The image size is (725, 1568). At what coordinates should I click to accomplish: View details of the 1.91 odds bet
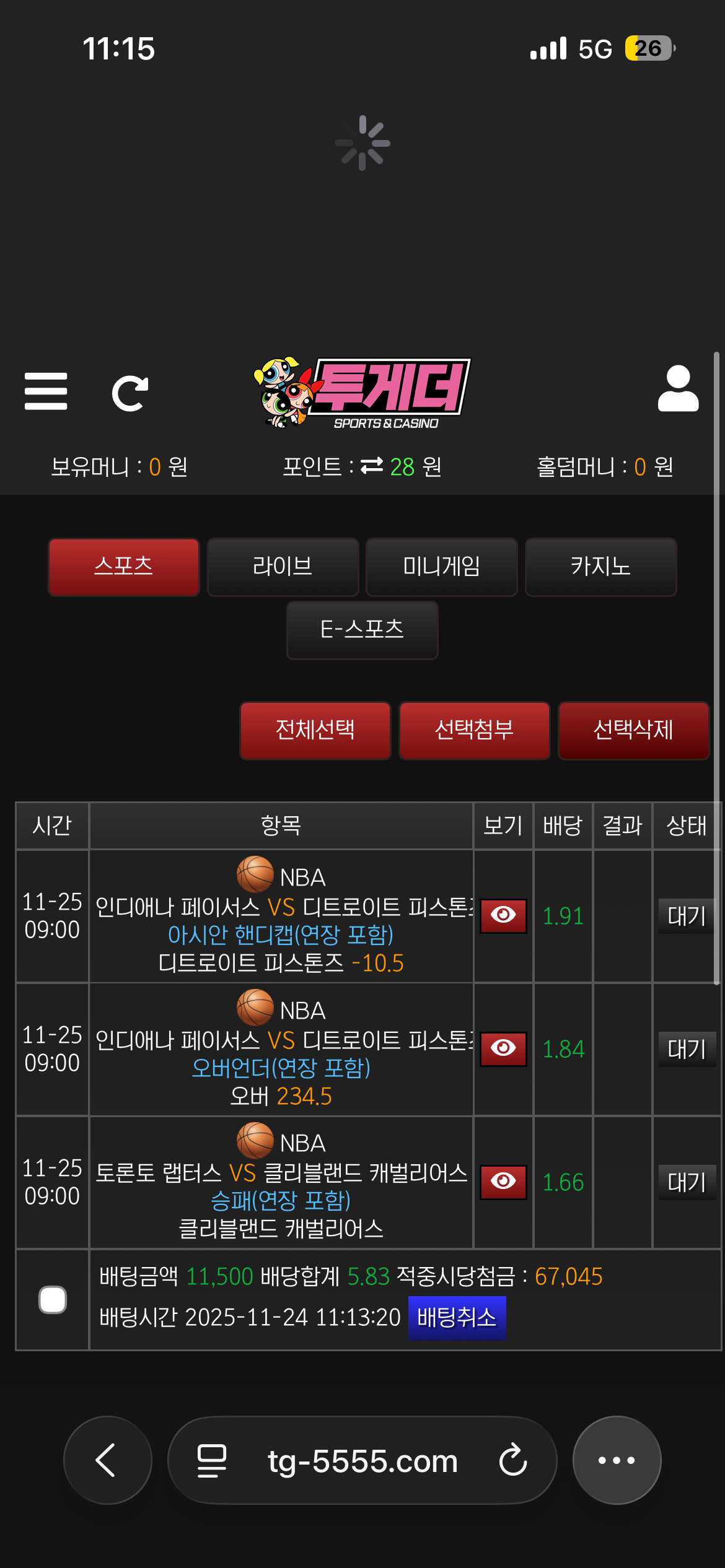(503, 915)
